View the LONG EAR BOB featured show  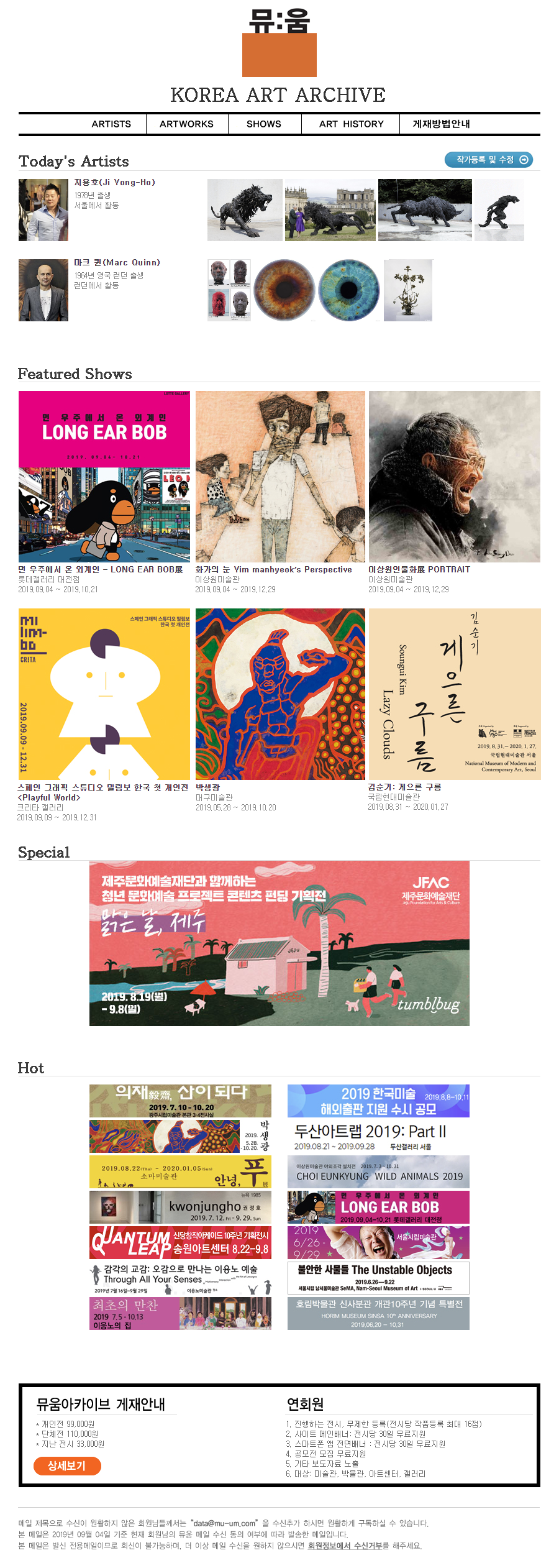104,476
